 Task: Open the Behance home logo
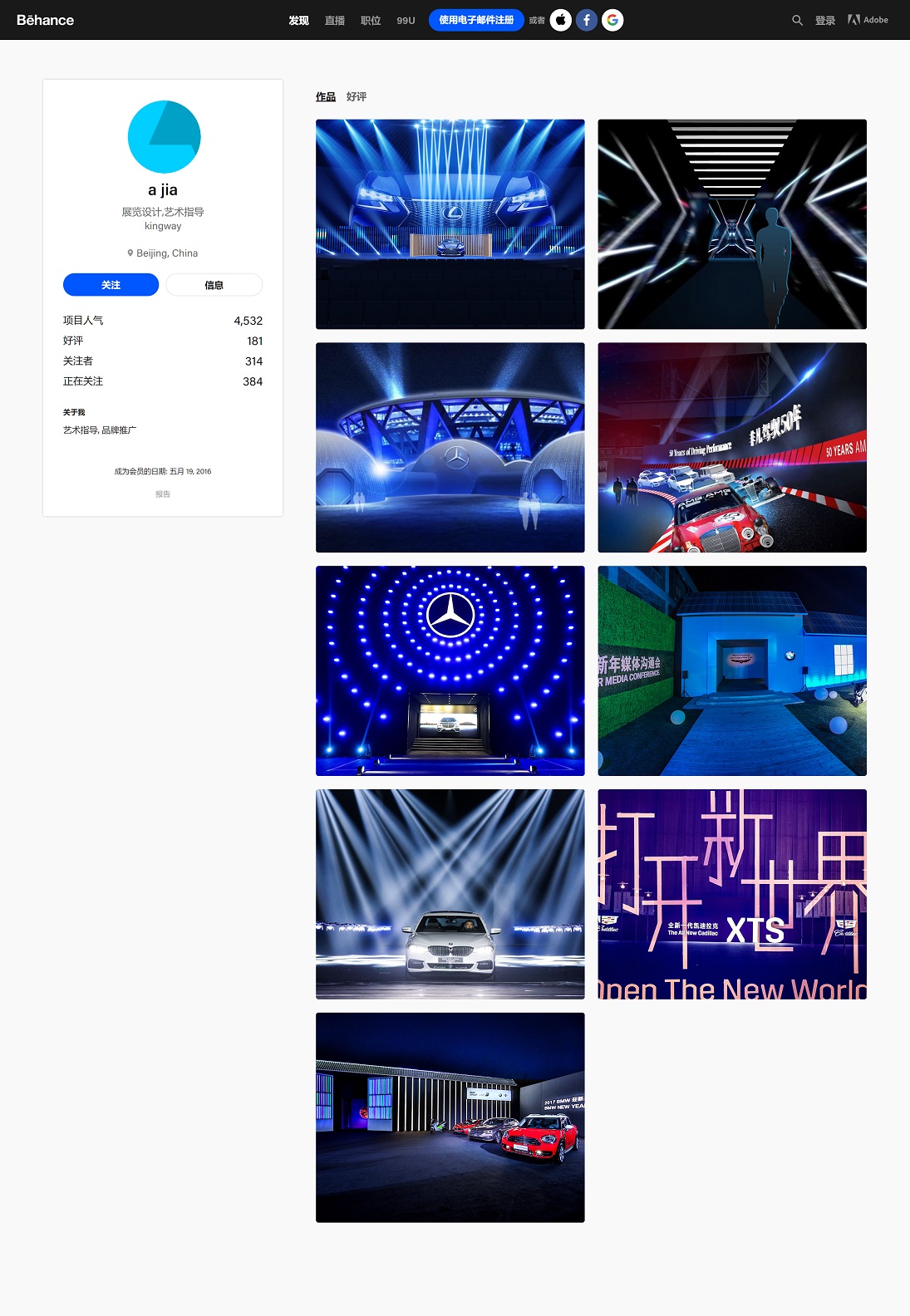[x=45, y=20]
